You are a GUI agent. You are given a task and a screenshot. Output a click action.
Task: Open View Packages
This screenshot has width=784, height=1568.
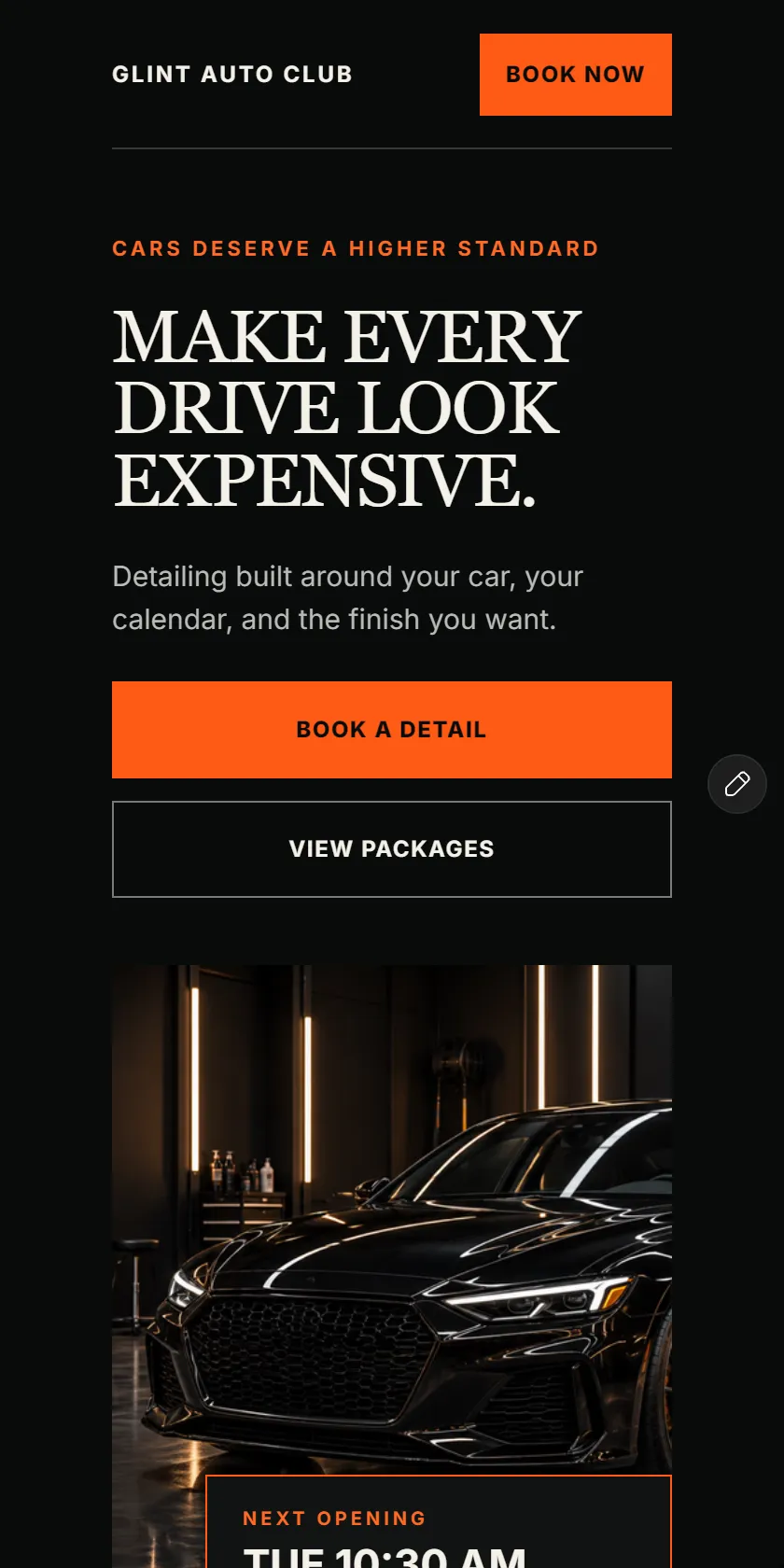point(392,849)
